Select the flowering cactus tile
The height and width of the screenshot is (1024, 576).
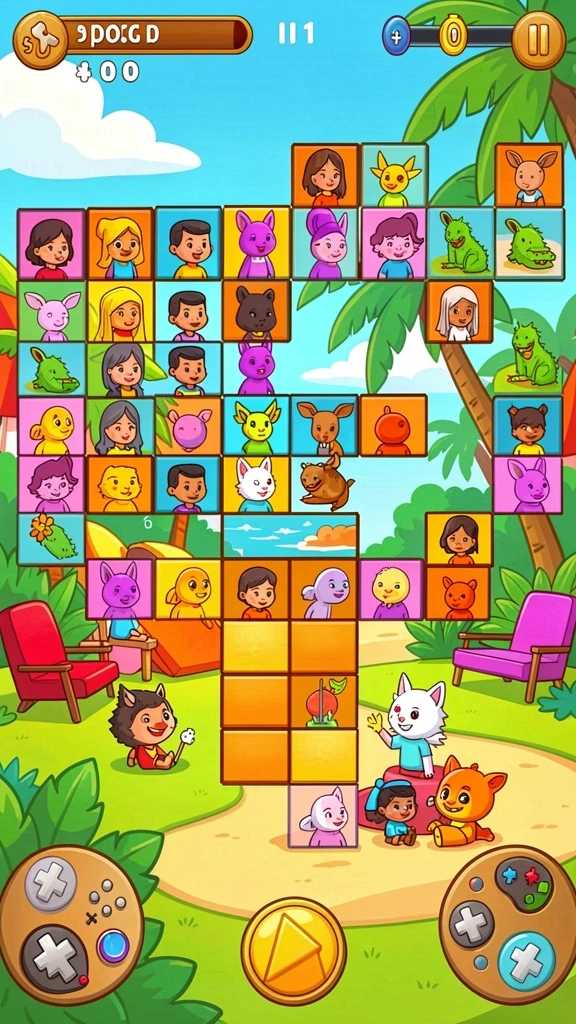[51, 539]
